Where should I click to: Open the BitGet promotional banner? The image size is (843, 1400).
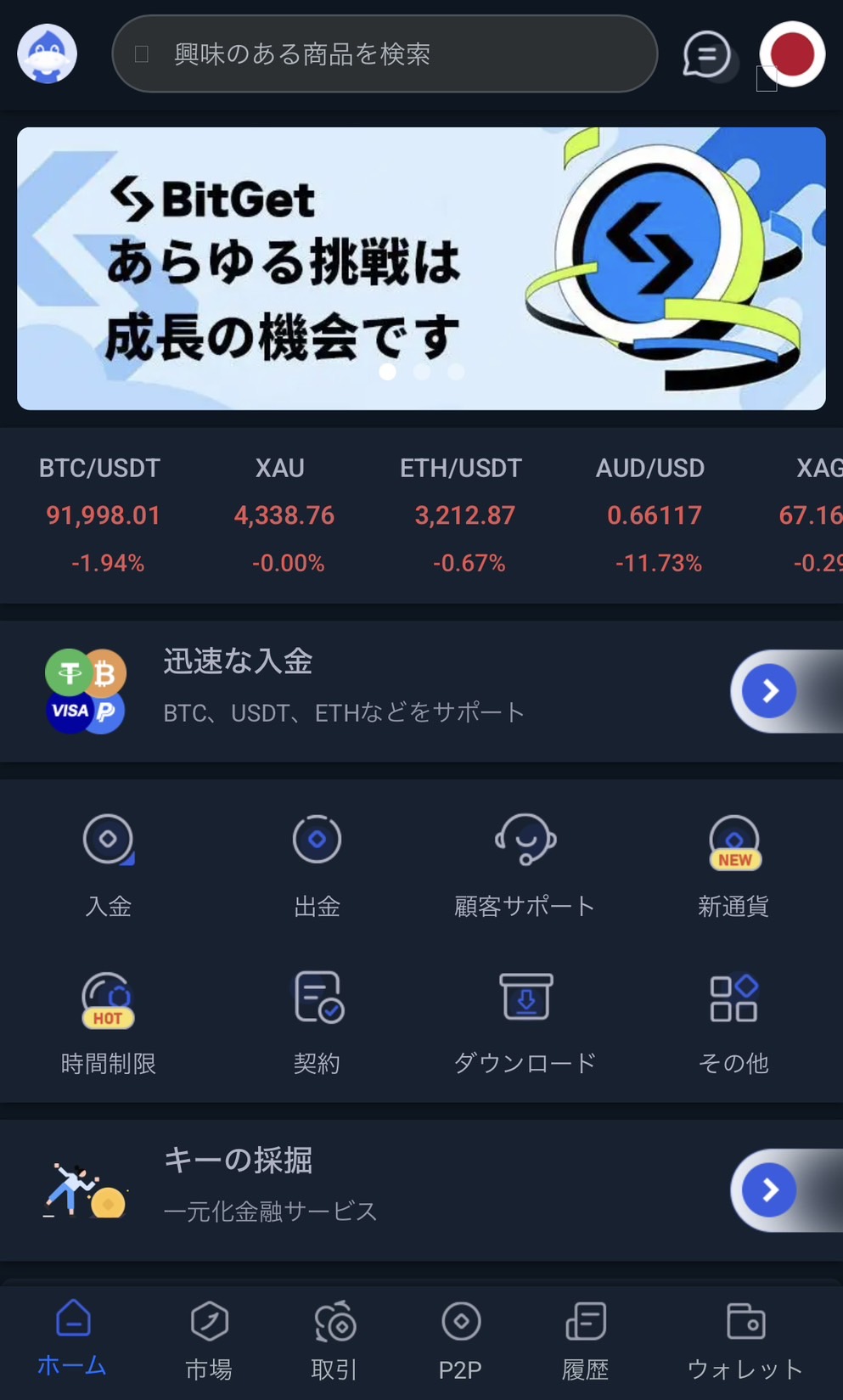(x=421, y=268)
